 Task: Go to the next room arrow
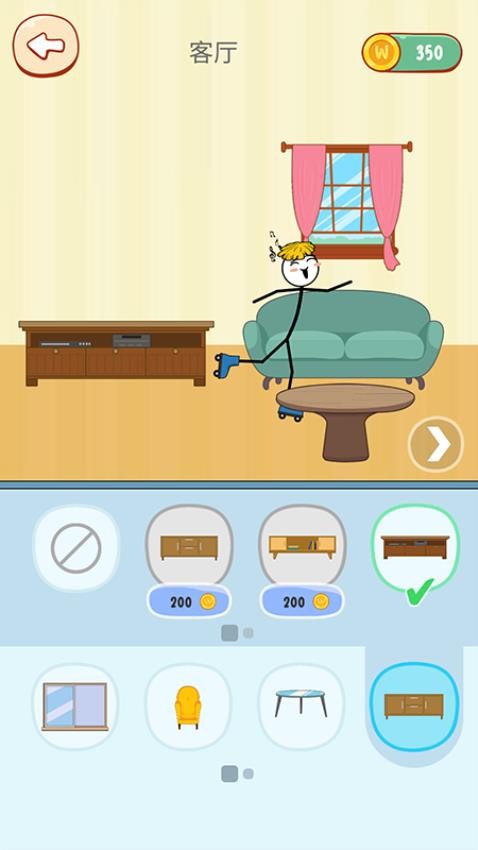point(436,444)
